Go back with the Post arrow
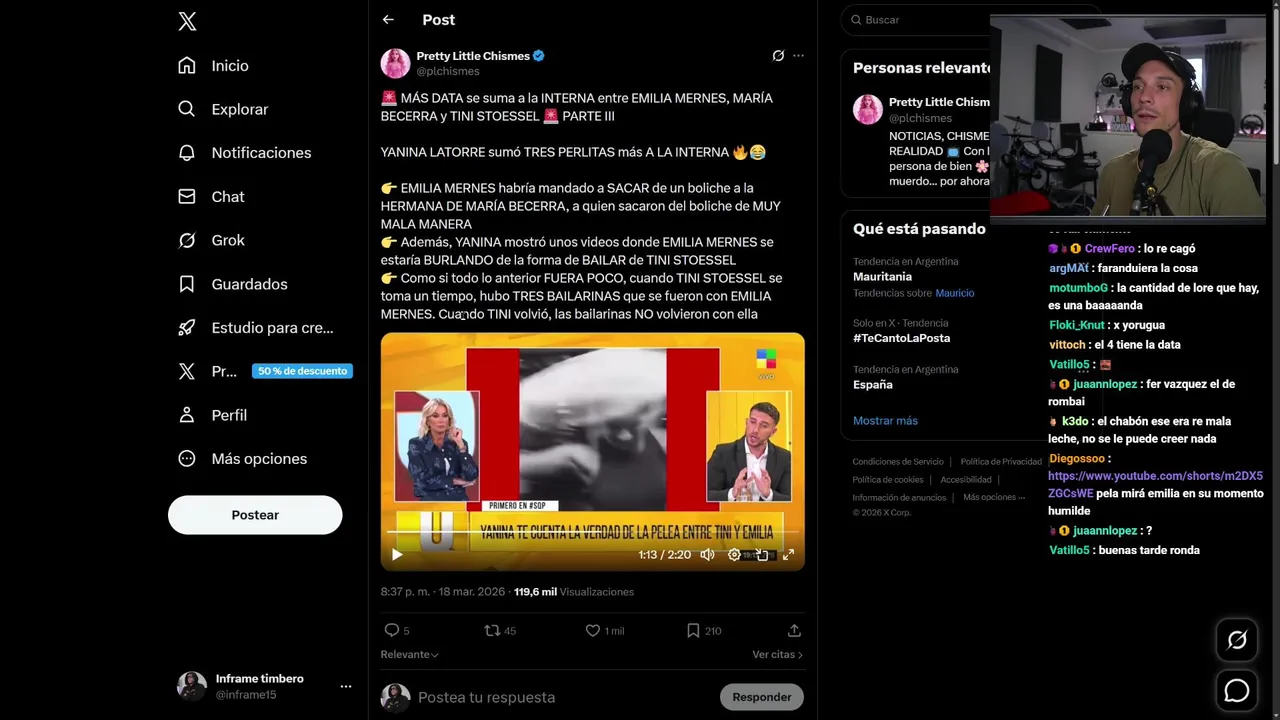Viewport: 1280px width, 720px height. 388,20
